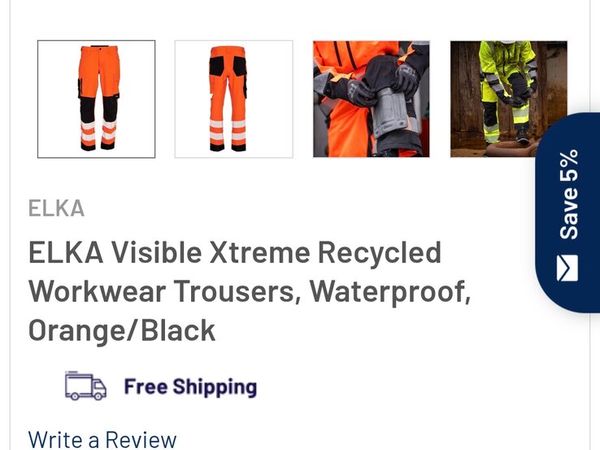View the yellow hi-vis worker thumbnail
600x450 pixels.
(x=508, y=99)
